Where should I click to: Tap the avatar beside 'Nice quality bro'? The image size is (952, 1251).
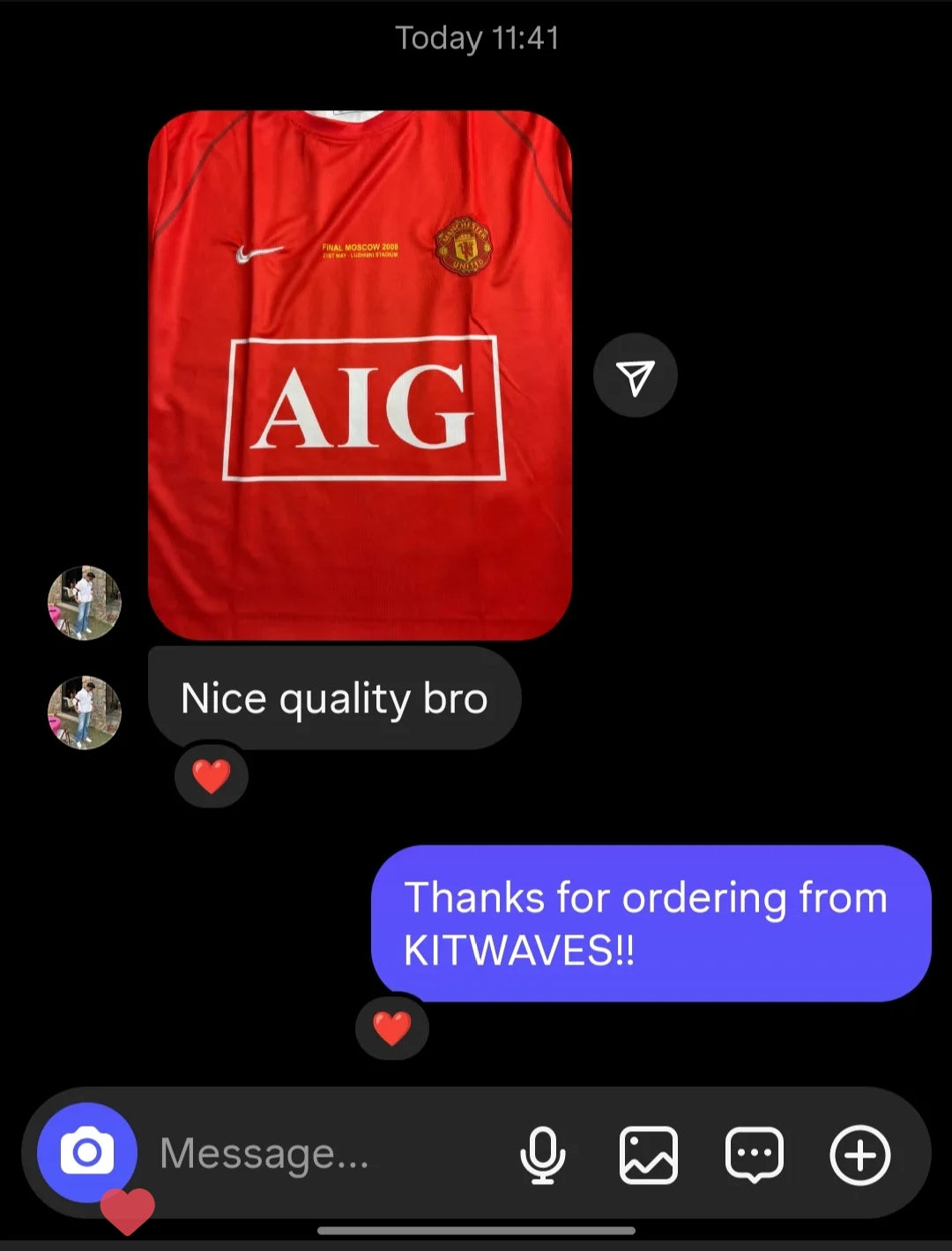point(84,709)
